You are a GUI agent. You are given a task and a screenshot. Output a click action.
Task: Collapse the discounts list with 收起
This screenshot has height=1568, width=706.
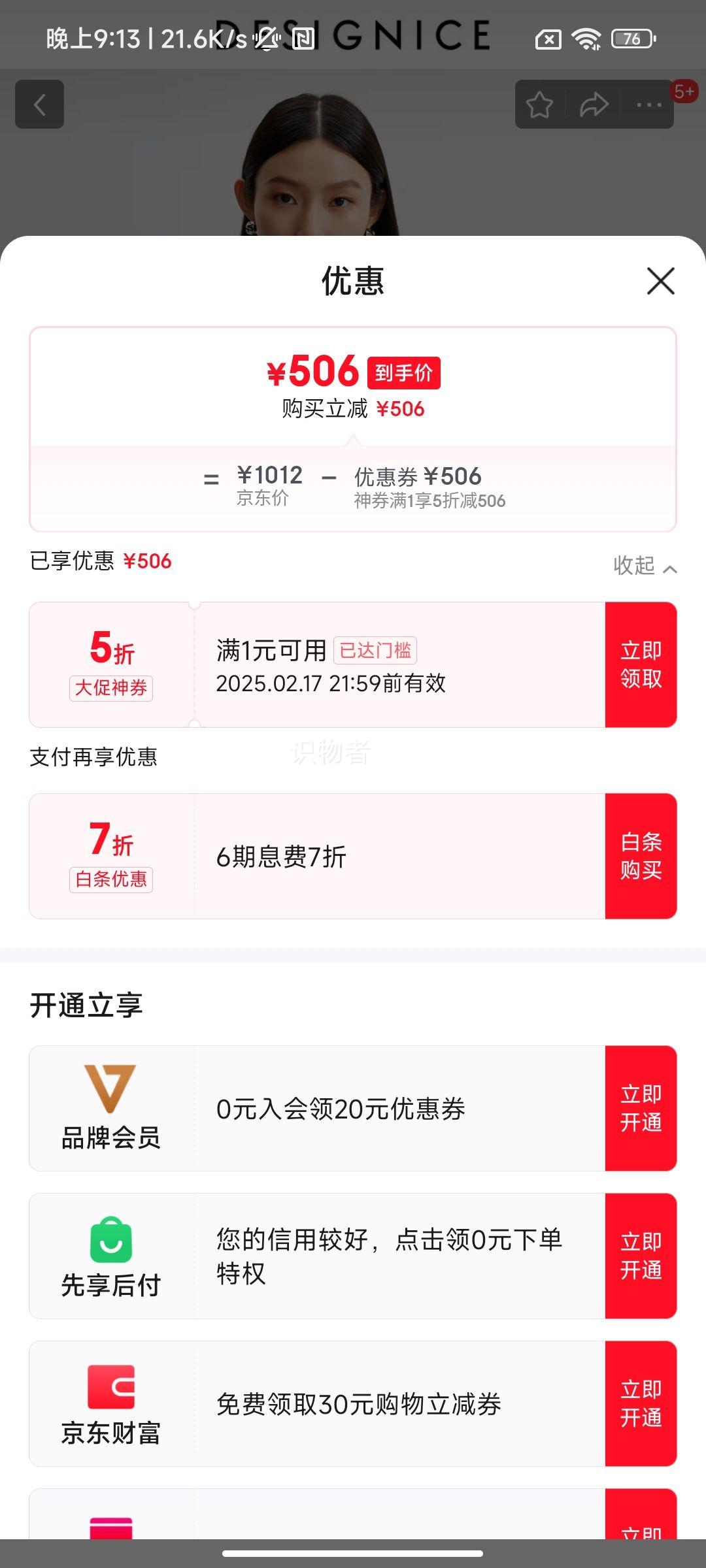[644, 566]
